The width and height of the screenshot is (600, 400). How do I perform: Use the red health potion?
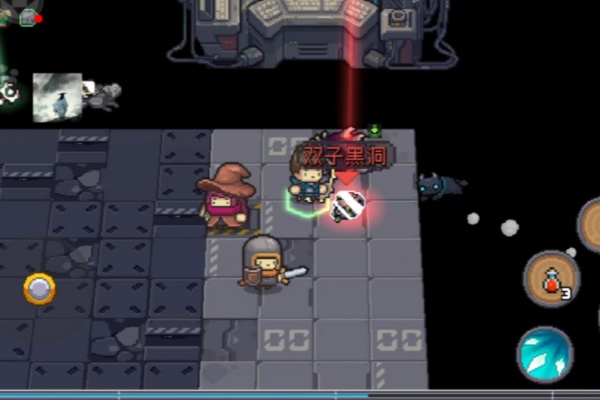coord(551,277)
